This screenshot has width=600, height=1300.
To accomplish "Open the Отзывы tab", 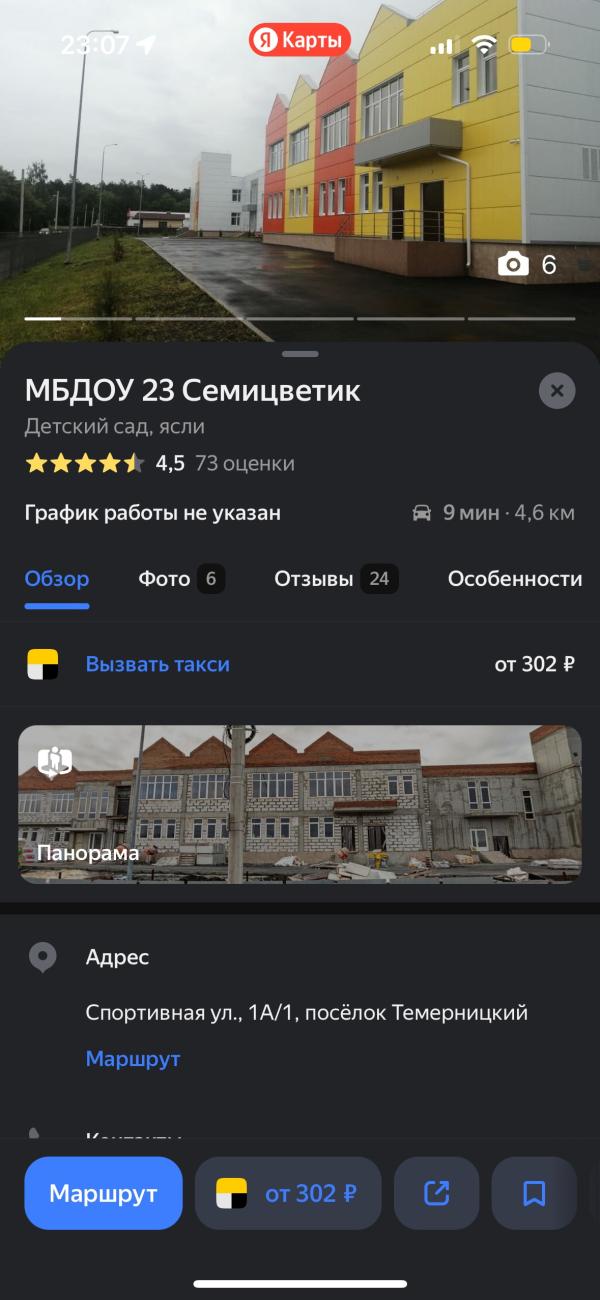I will 335,578.
